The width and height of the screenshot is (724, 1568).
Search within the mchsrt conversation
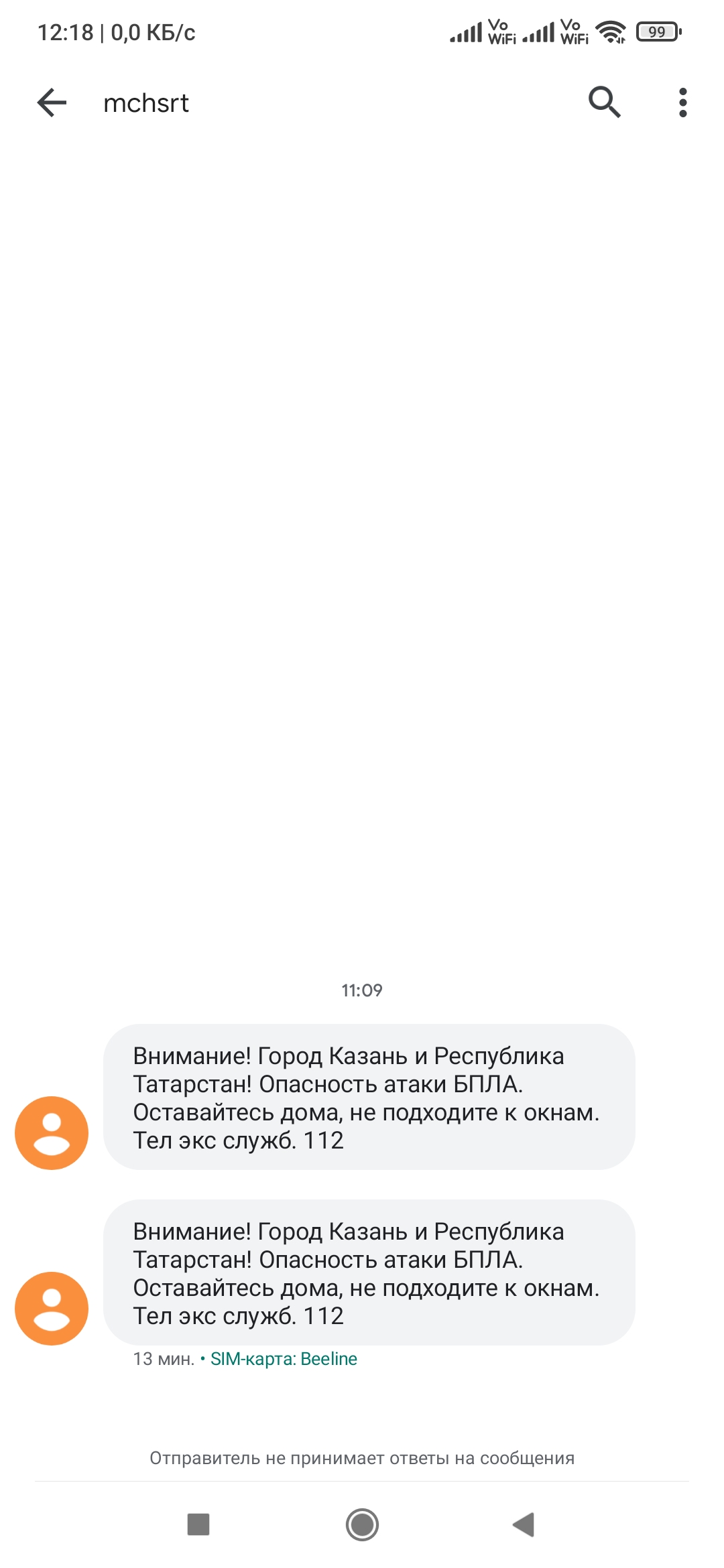[x=605, y=102]
